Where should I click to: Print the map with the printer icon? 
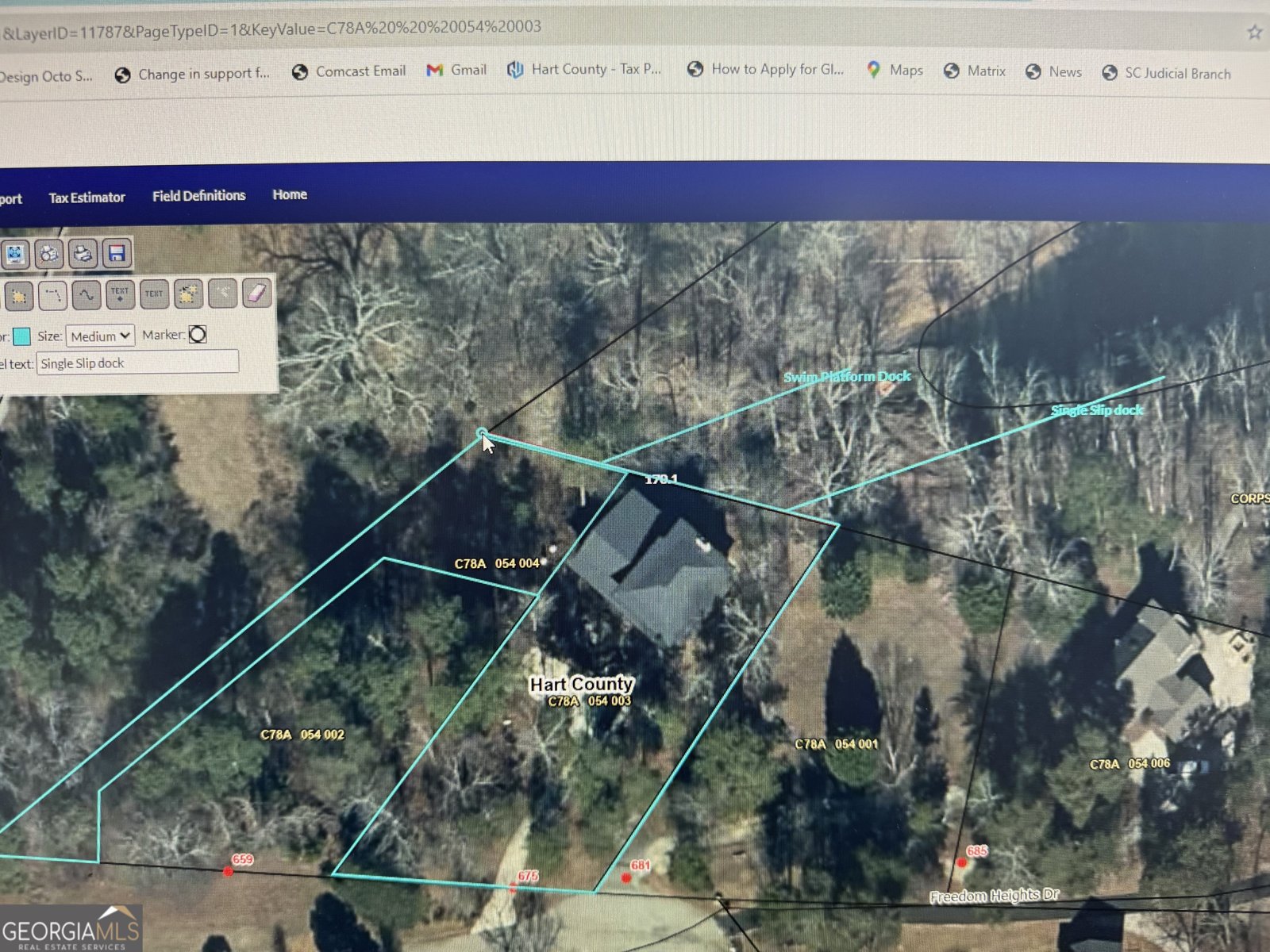coord(83,254)
